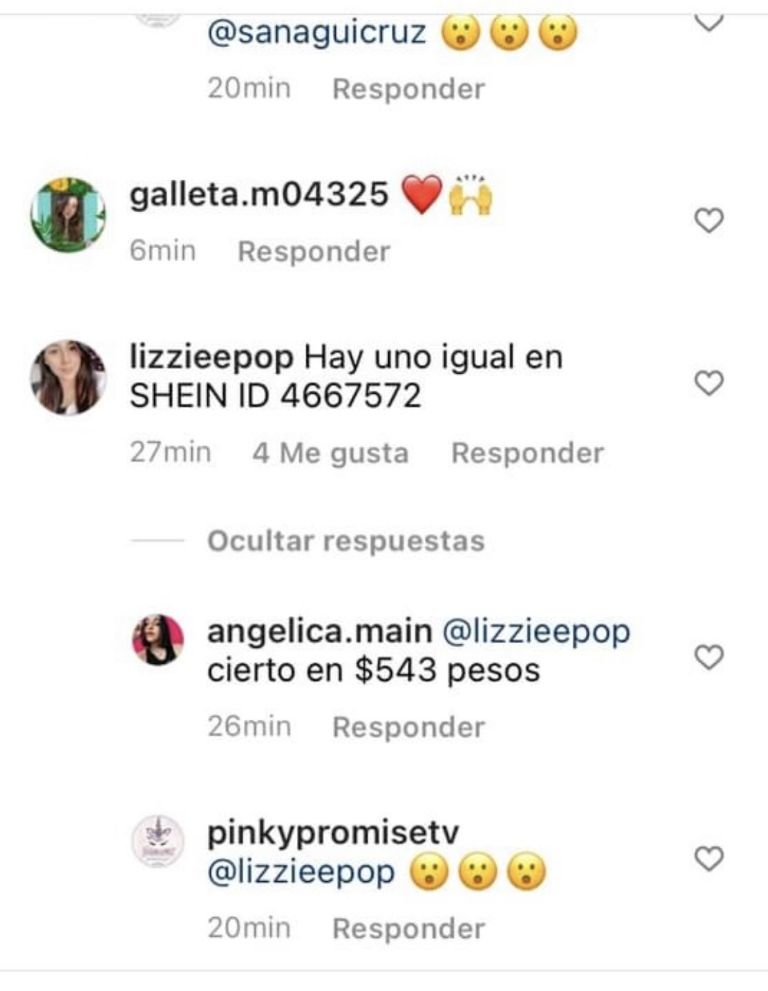The width and height of the screenshot is (768, 991).
Task: Reply to pinkypromisetv's comment
Action: [408, 929]
